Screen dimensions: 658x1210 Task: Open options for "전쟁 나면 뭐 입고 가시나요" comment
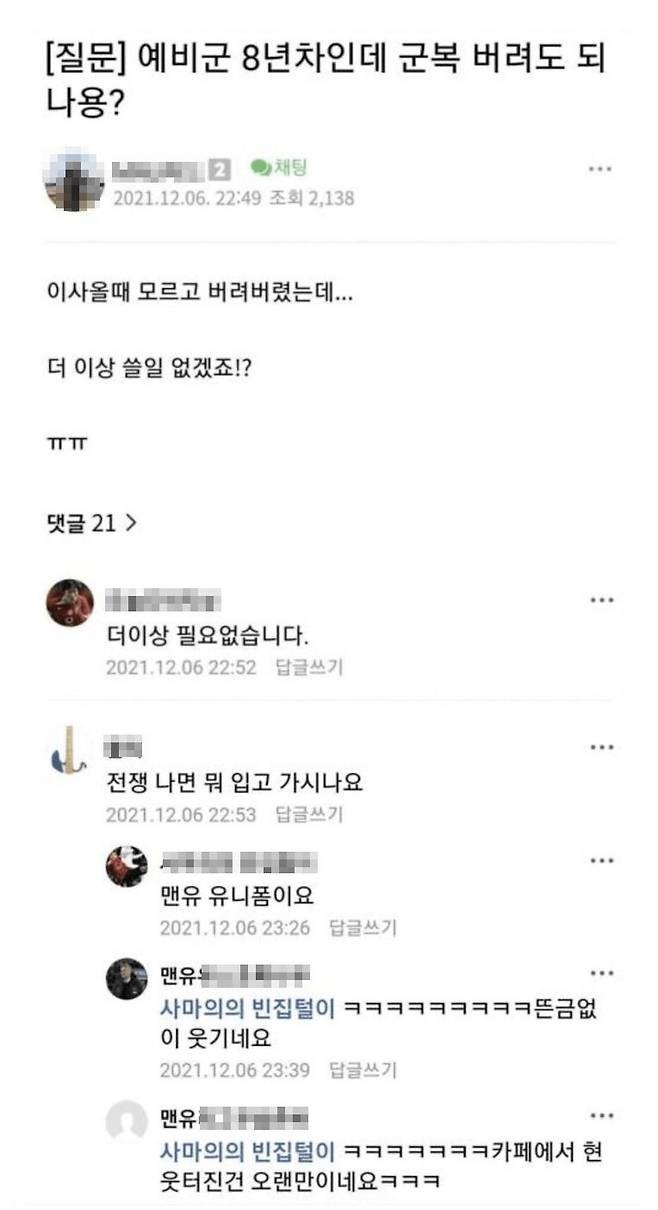click(x=601, y=747)
